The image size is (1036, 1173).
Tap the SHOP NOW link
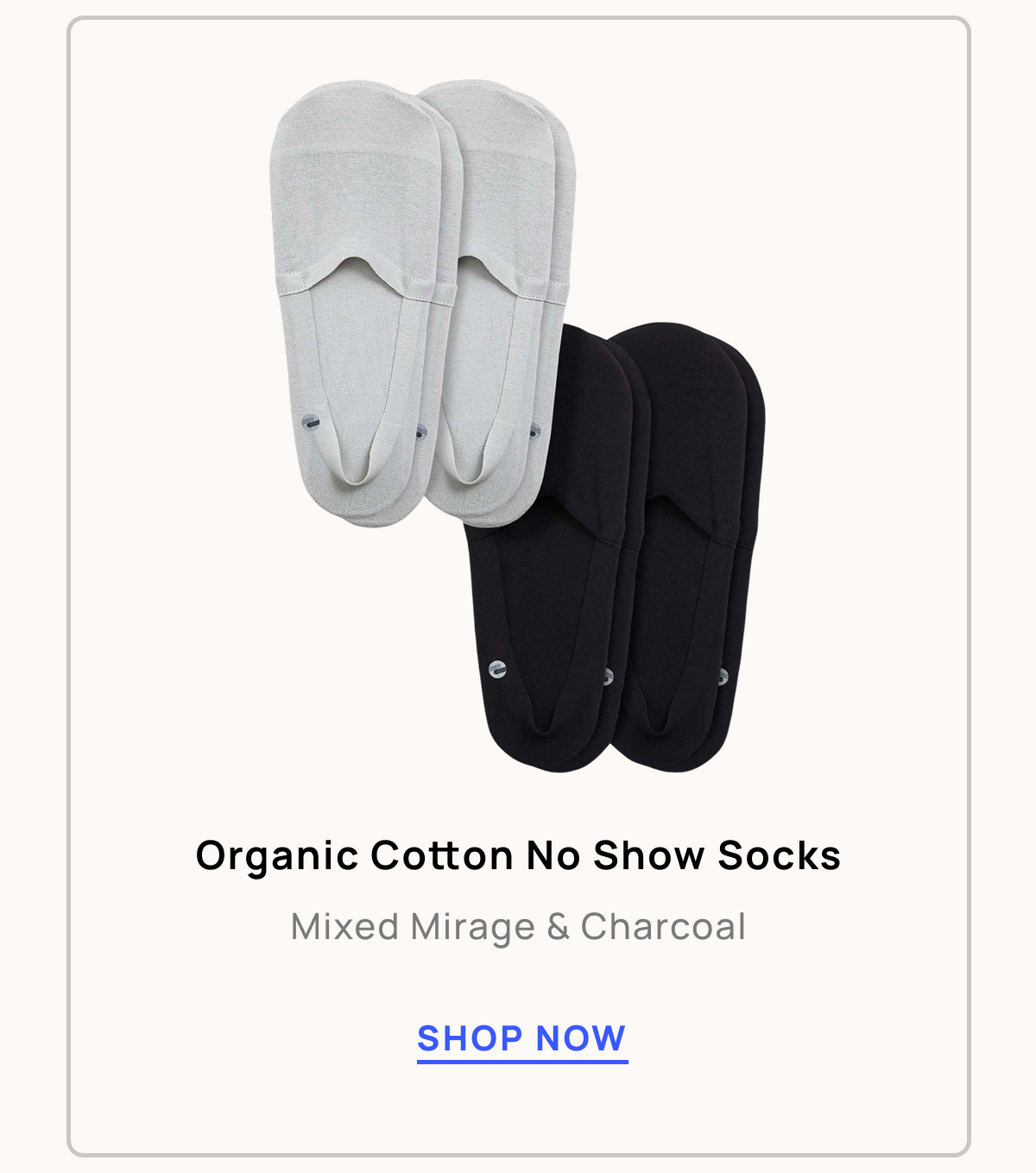[x=521, y=1038]
